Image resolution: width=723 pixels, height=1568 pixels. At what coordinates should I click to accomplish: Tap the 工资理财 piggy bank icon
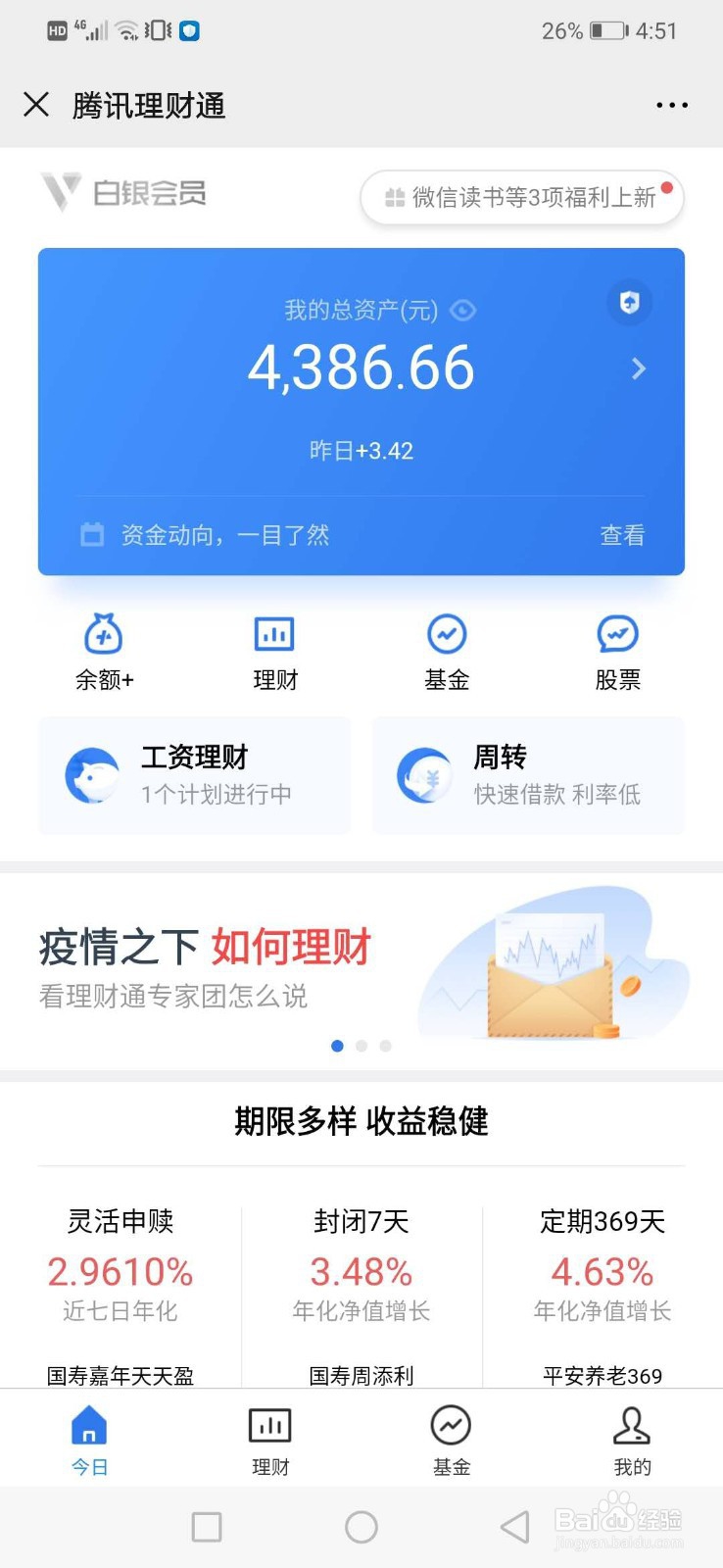coord(93,775)
